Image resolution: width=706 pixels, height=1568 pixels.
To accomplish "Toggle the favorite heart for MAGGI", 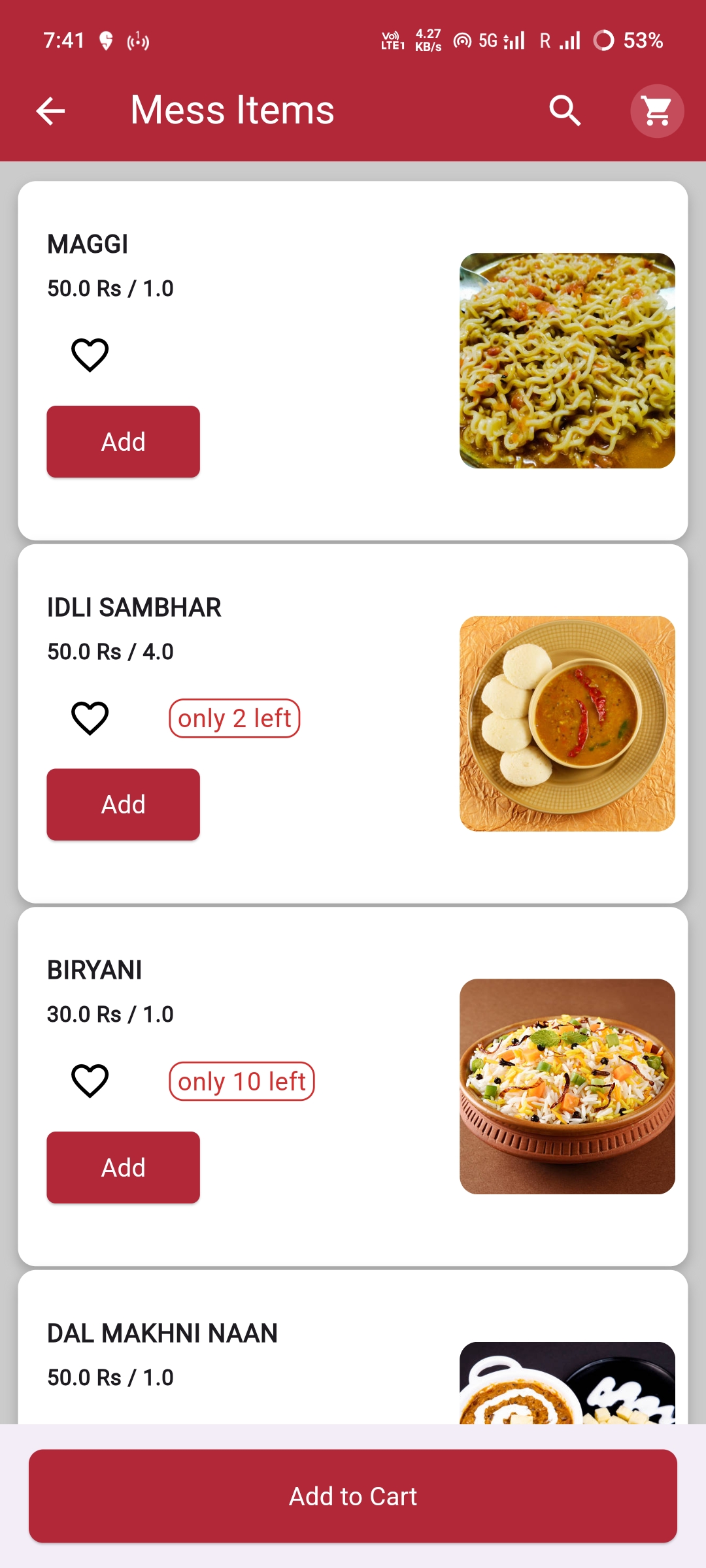I will [x=90, y=354].
